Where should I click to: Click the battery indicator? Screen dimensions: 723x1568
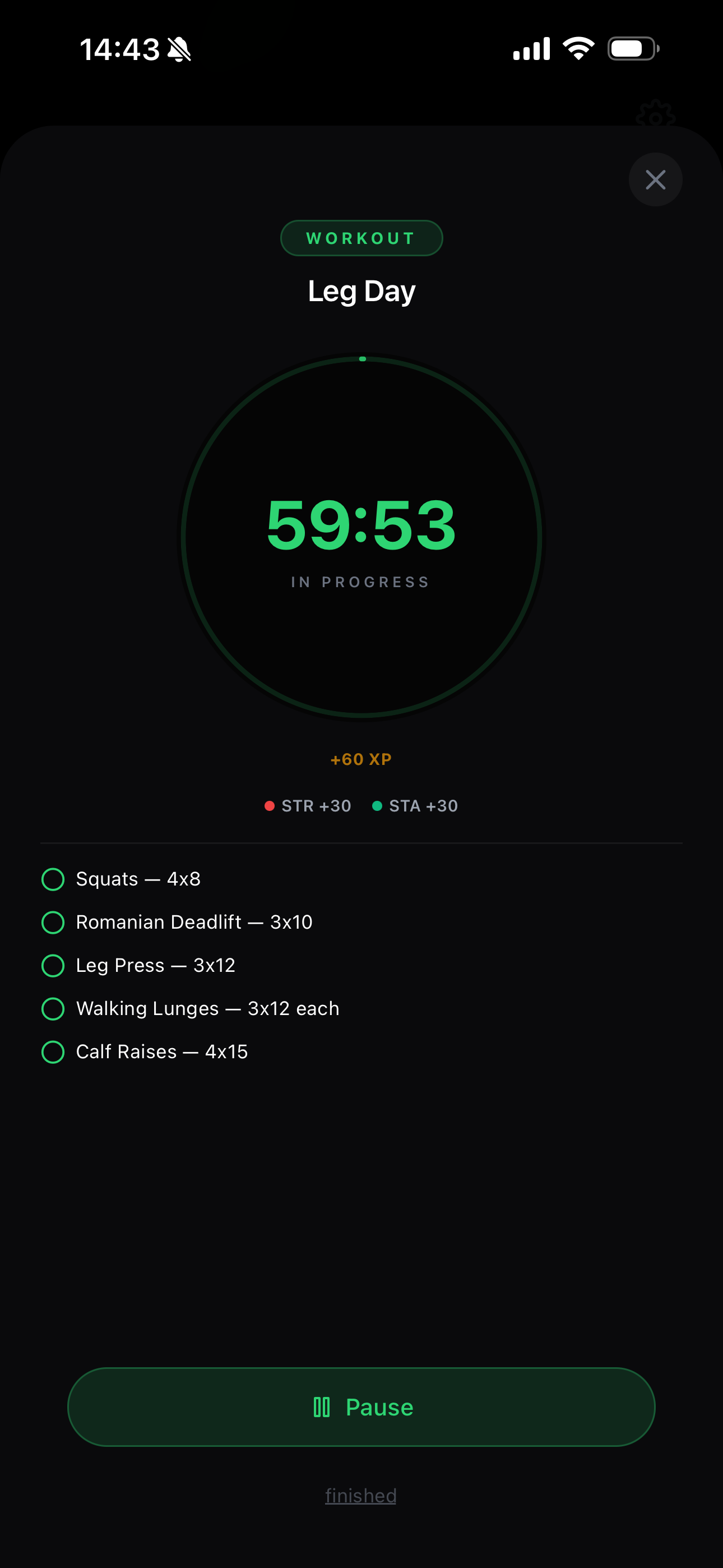(x=632, y=48)
